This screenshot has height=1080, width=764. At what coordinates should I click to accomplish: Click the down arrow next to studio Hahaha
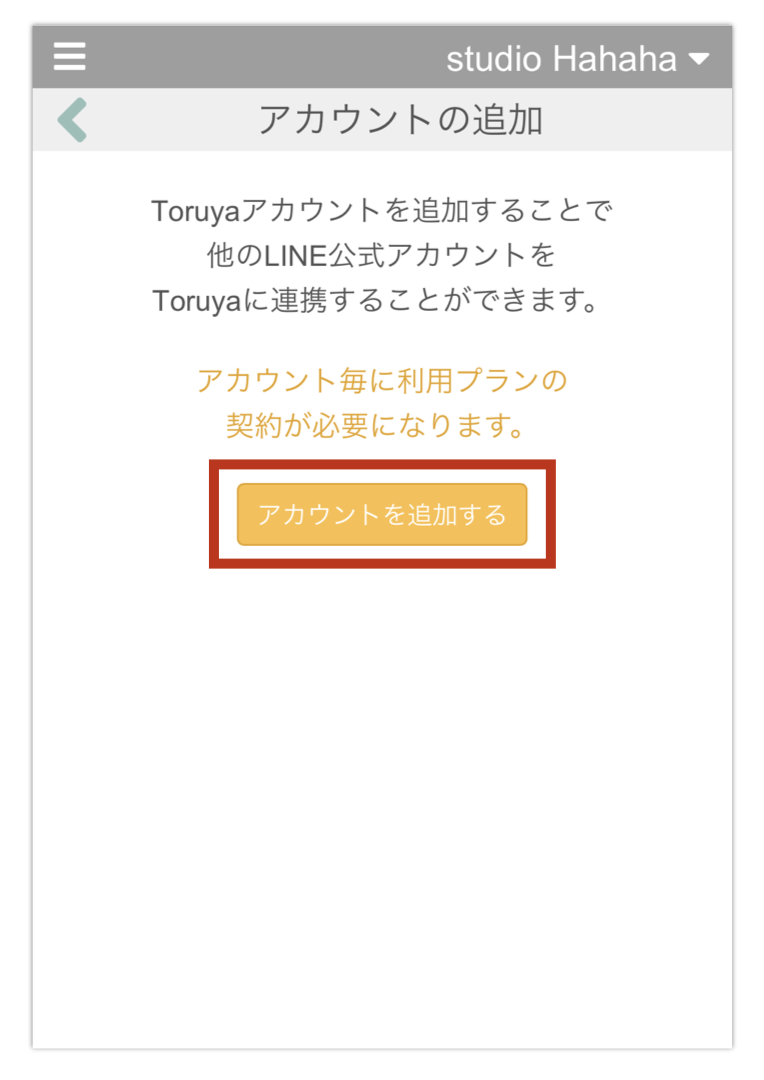click(700, 58)
